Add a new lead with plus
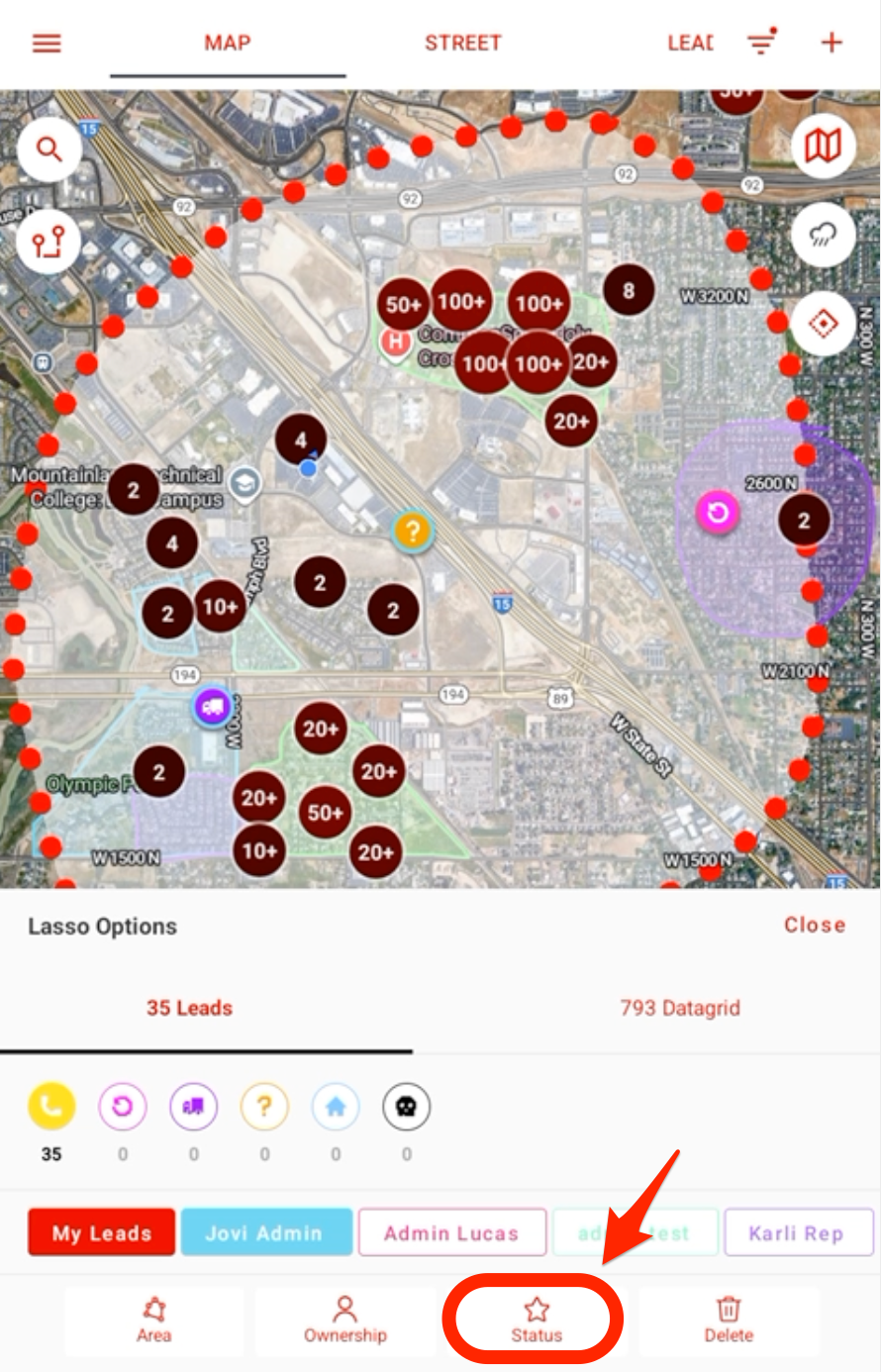This screenshot has width=881, height=1372. 832,43
